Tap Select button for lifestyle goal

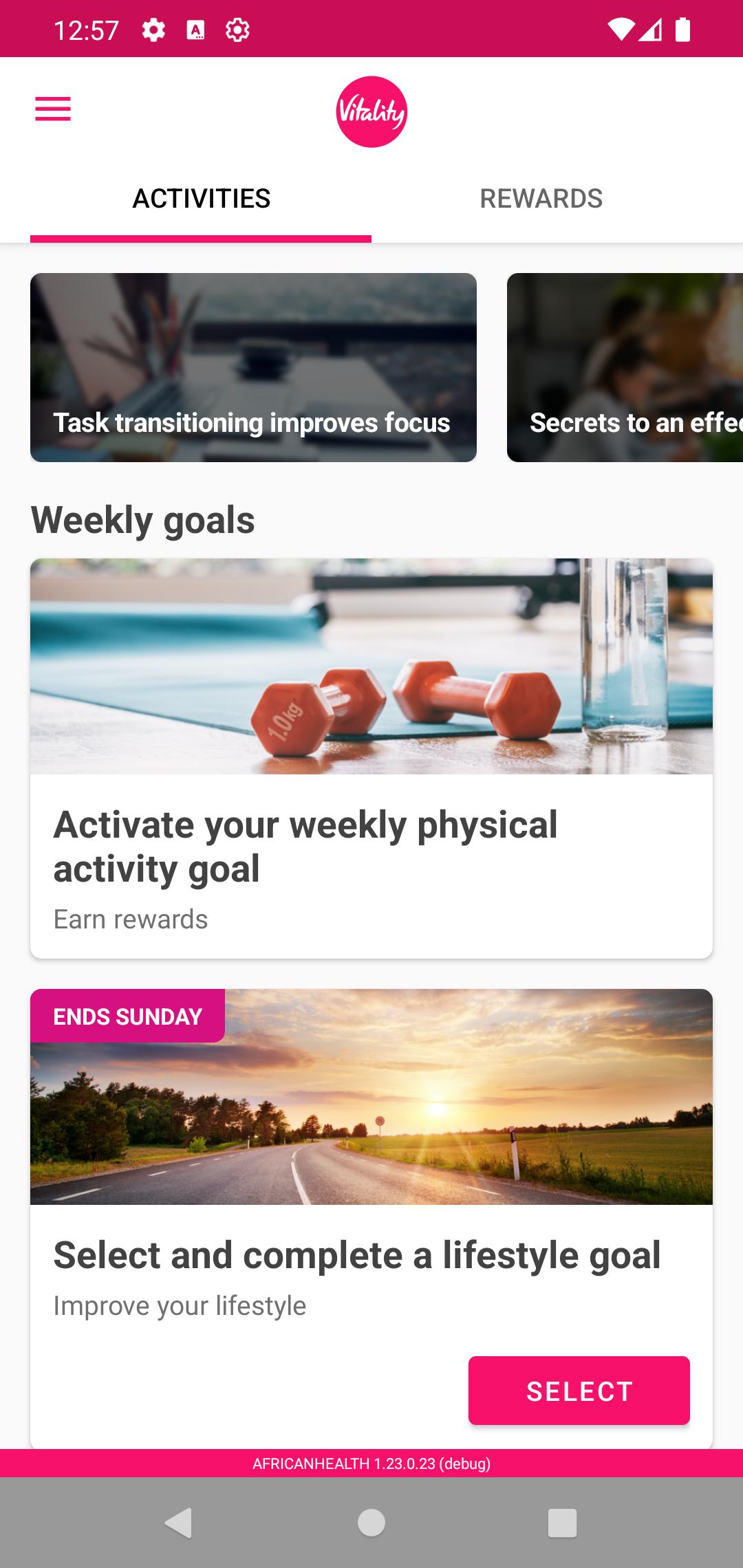[579, 1391]
